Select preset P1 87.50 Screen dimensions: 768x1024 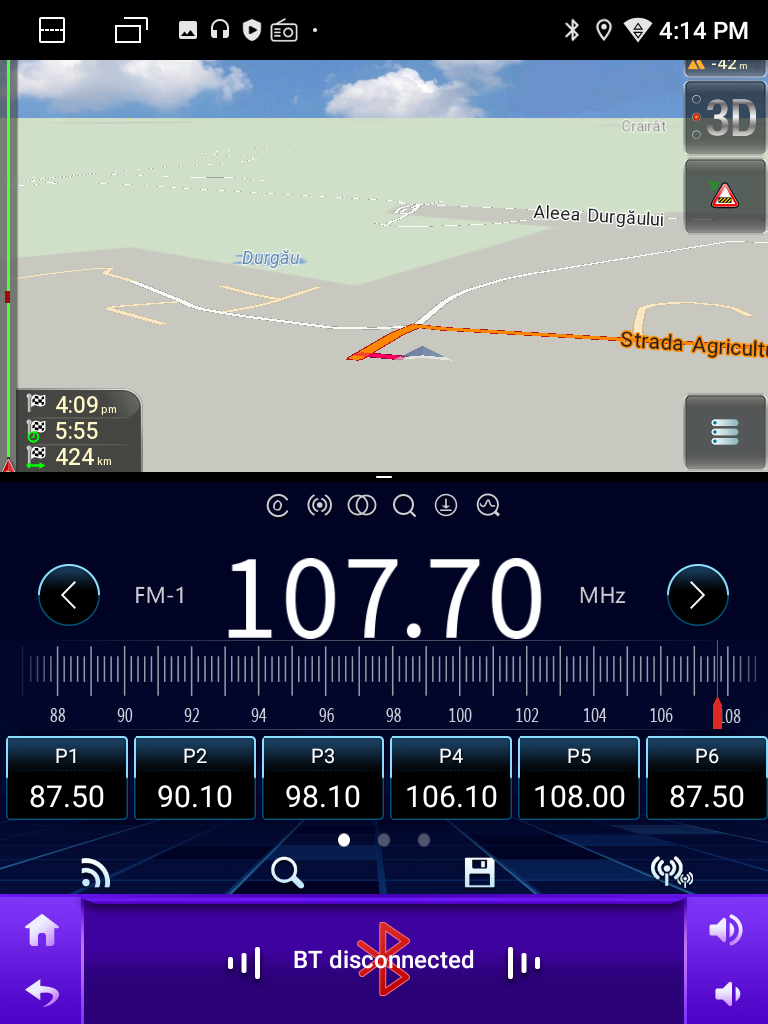[67, 778]
